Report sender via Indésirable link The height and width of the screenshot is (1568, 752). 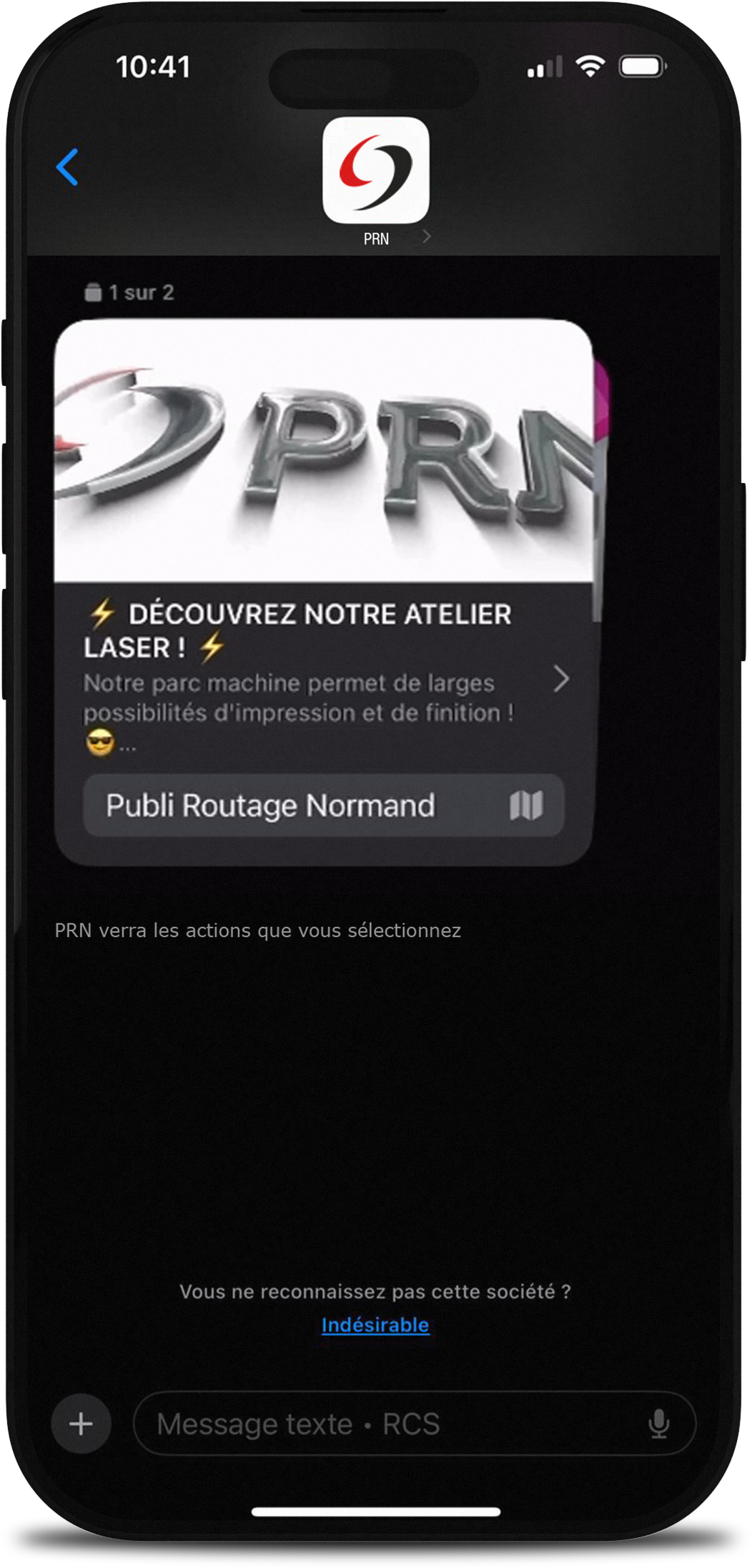[375, 1324]
